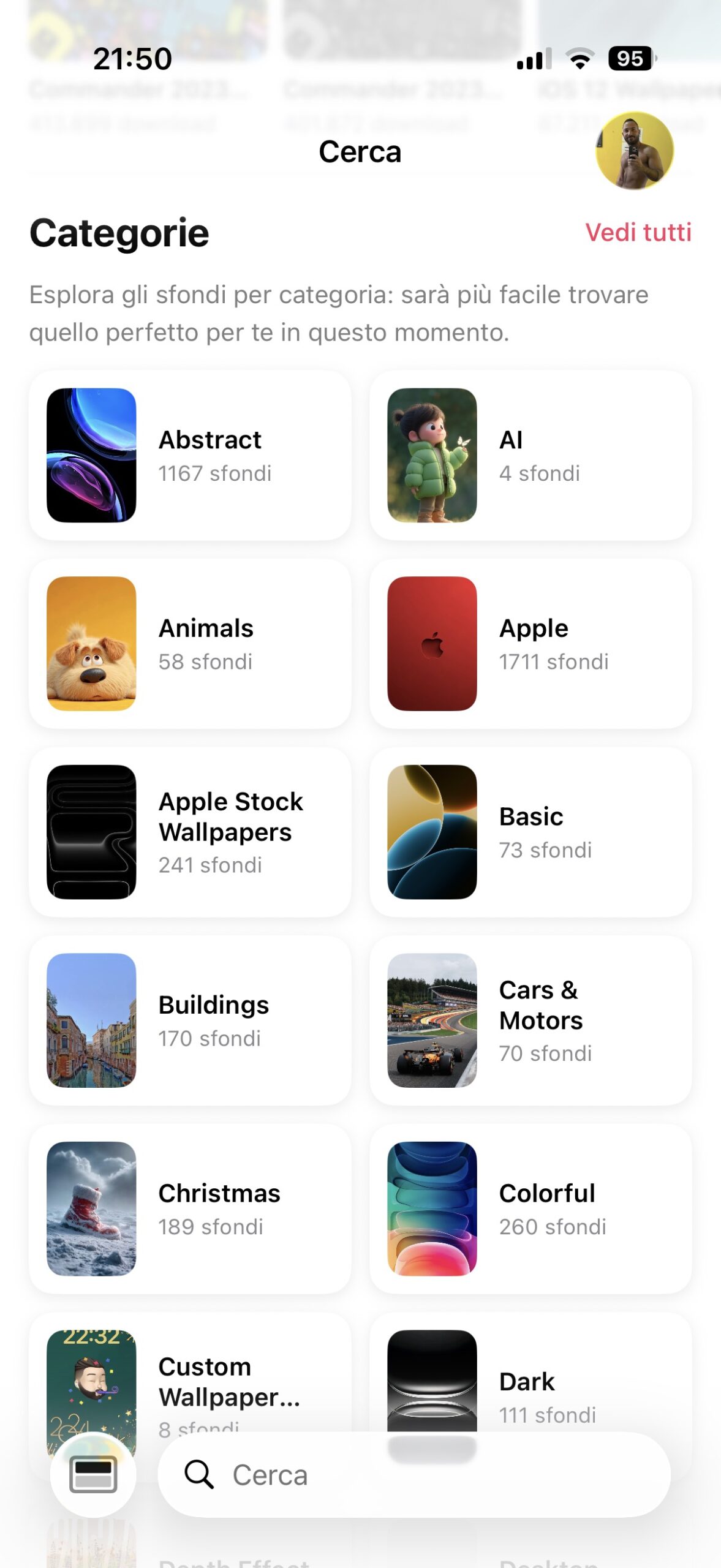
Task: Open Apple Stock Wallpapers category
Action: tap(190, 832)
